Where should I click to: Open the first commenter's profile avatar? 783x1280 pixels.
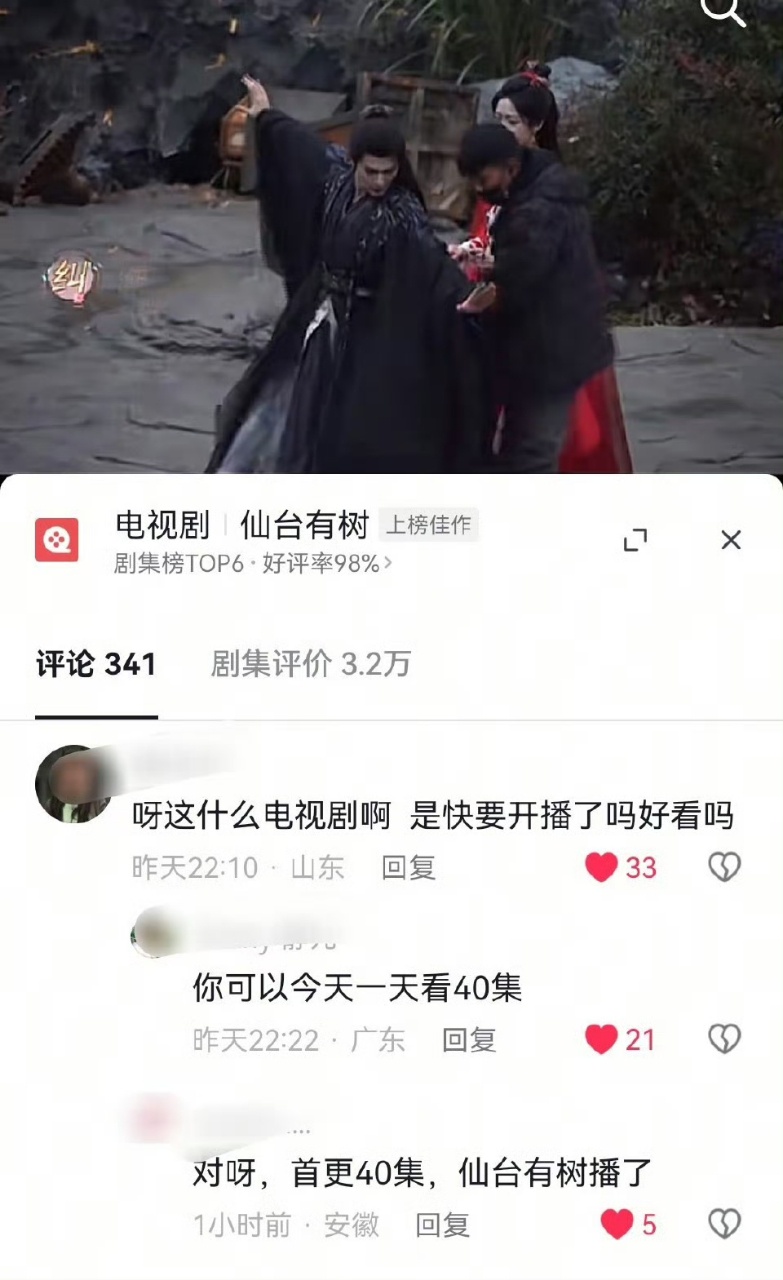pos(72,784)
